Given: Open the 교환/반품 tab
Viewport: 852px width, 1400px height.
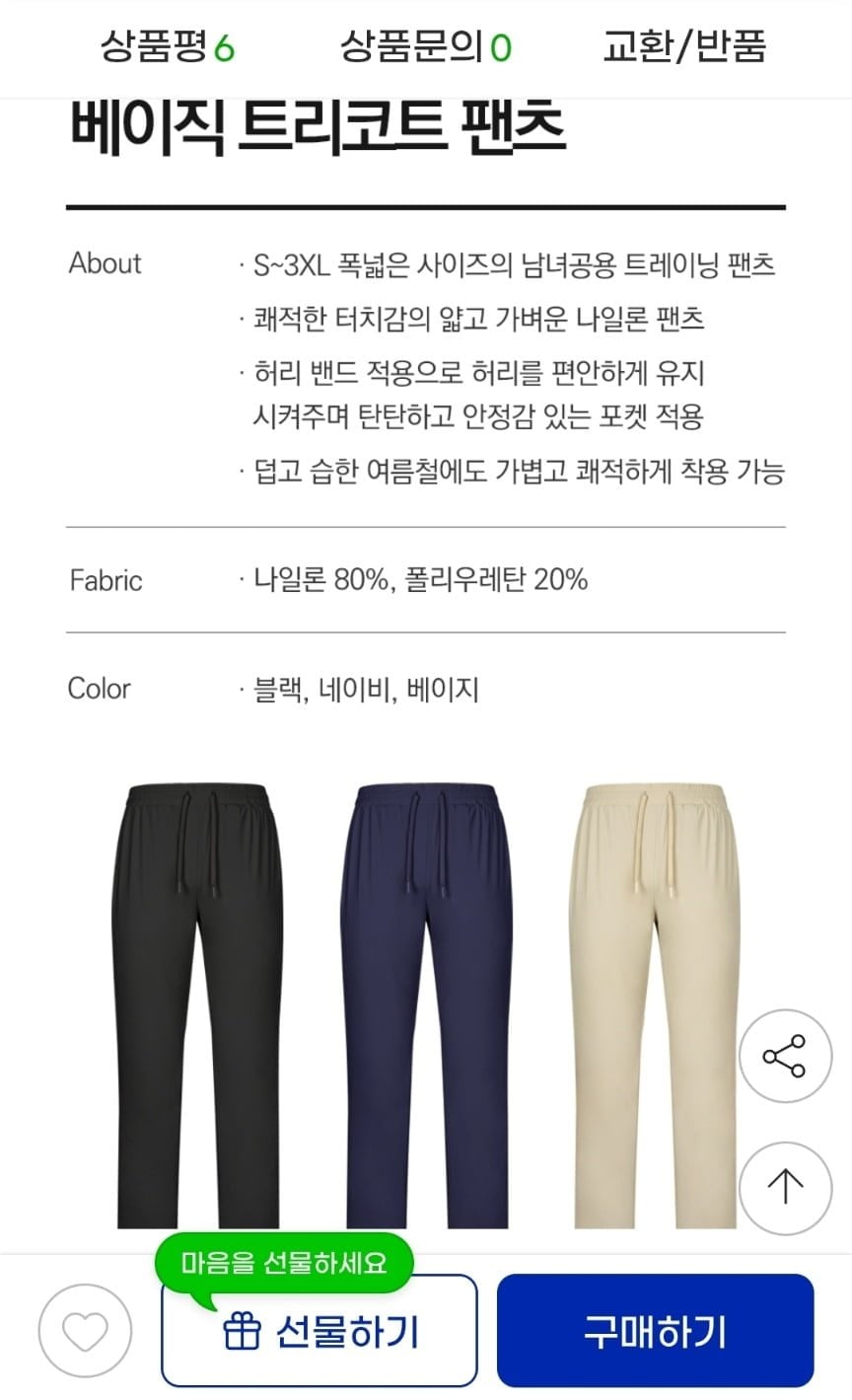Looking at the screenshot, I should point(683,46).
